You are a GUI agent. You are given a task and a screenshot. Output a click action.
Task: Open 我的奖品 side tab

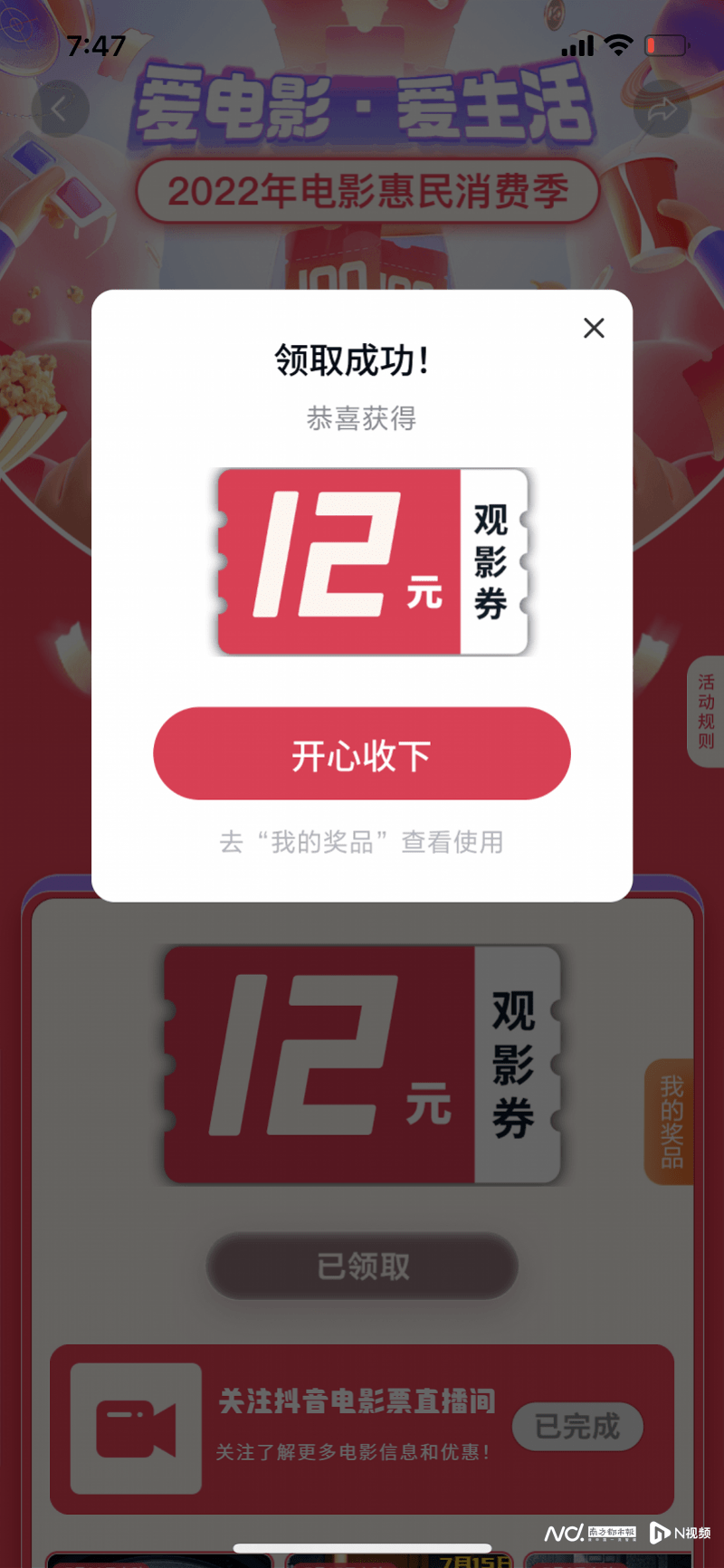[x=671, y=1122]
